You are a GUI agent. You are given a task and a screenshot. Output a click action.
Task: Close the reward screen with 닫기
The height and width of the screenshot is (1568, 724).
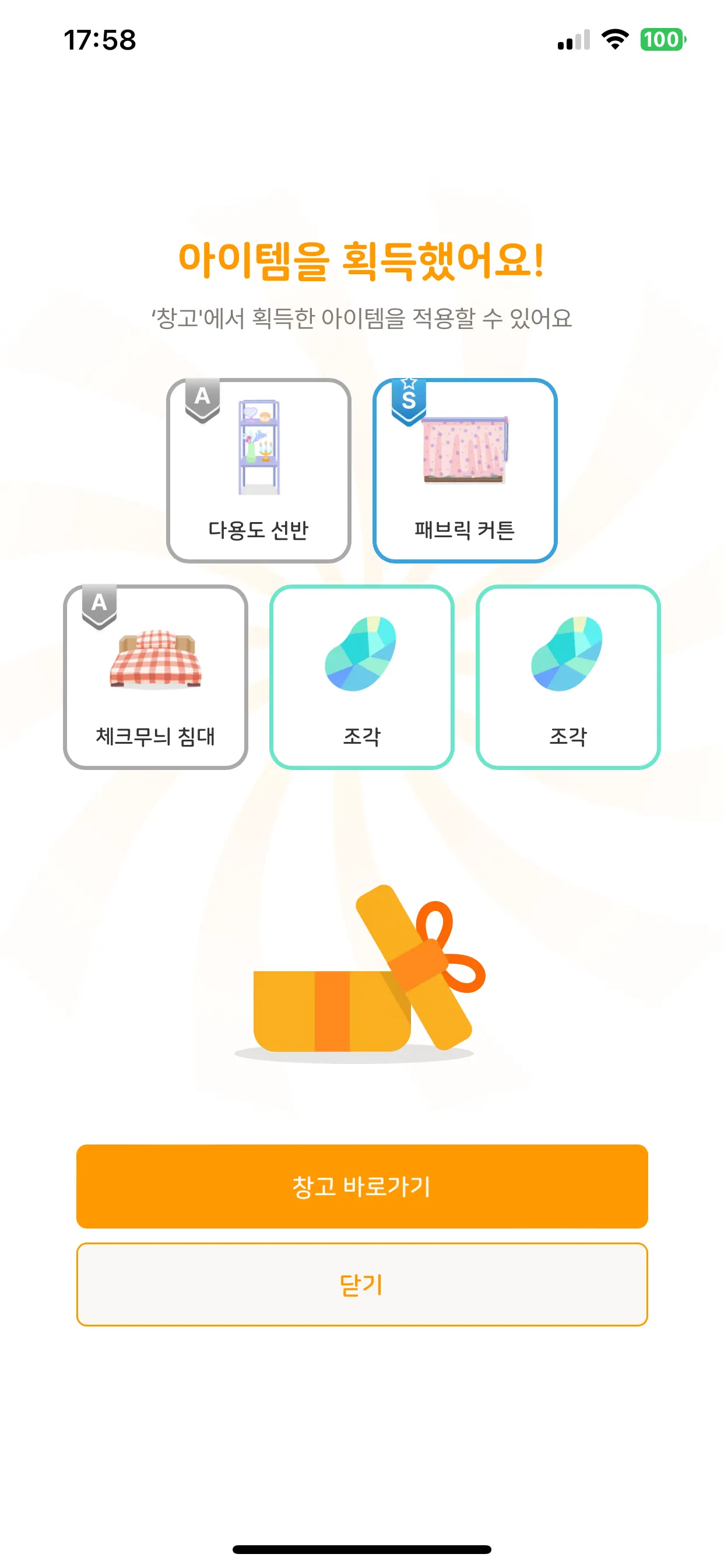(x=362, y=1284)
